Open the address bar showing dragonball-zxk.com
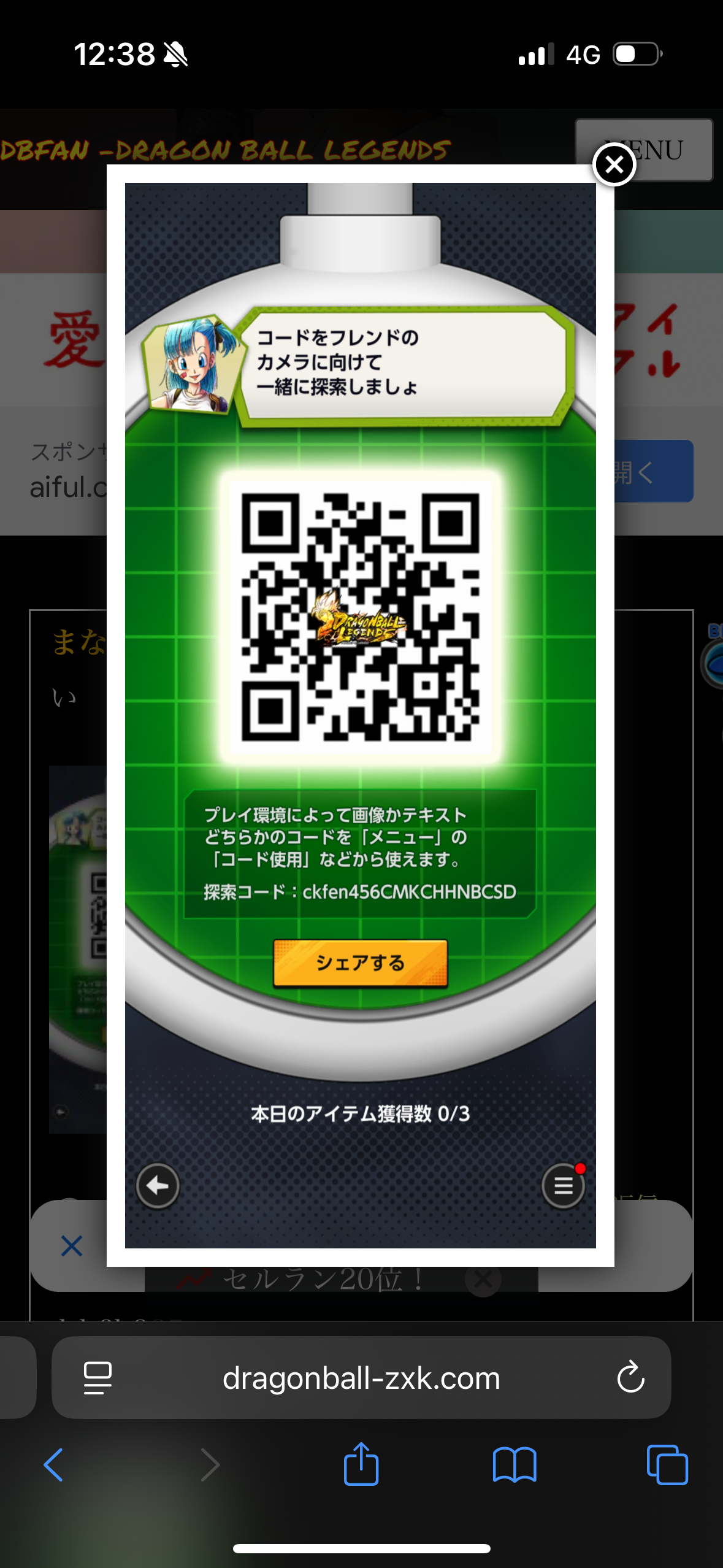 (361, 1377)
